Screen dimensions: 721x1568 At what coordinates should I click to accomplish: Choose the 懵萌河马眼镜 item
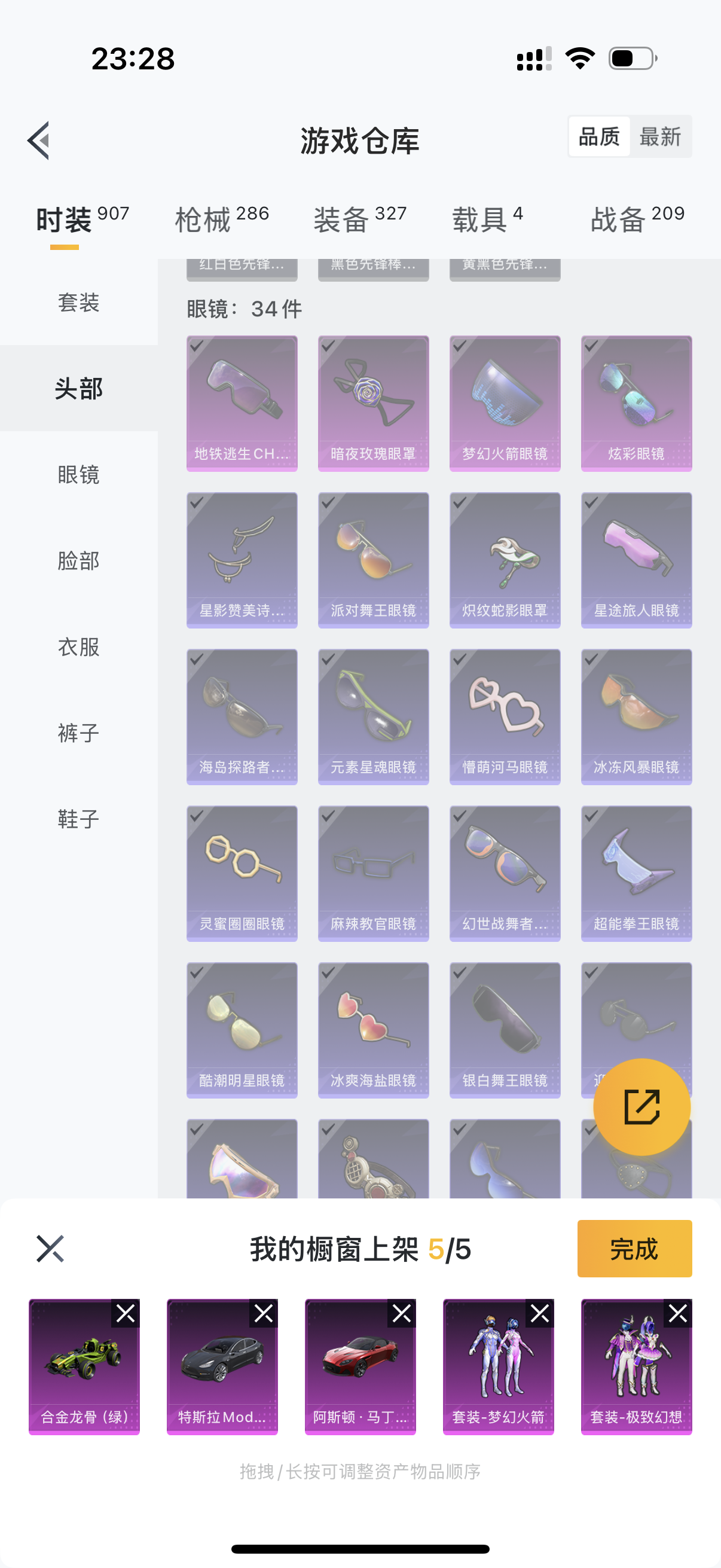click(x=505, y=716)
